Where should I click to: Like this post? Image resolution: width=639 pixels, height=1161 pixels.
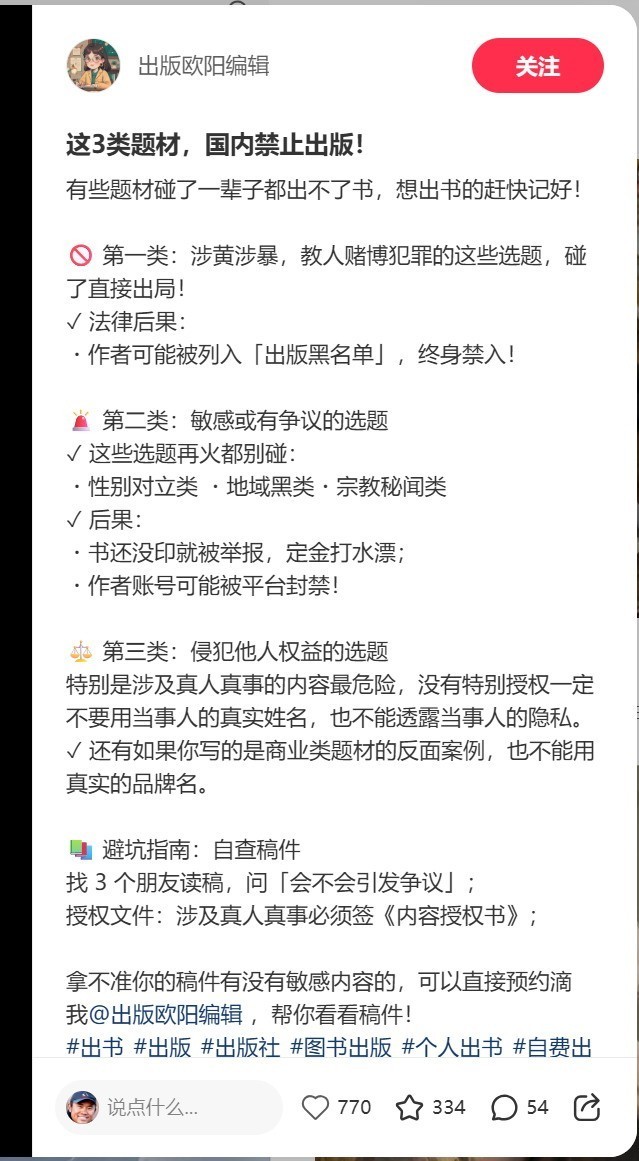pos(316,1107)
